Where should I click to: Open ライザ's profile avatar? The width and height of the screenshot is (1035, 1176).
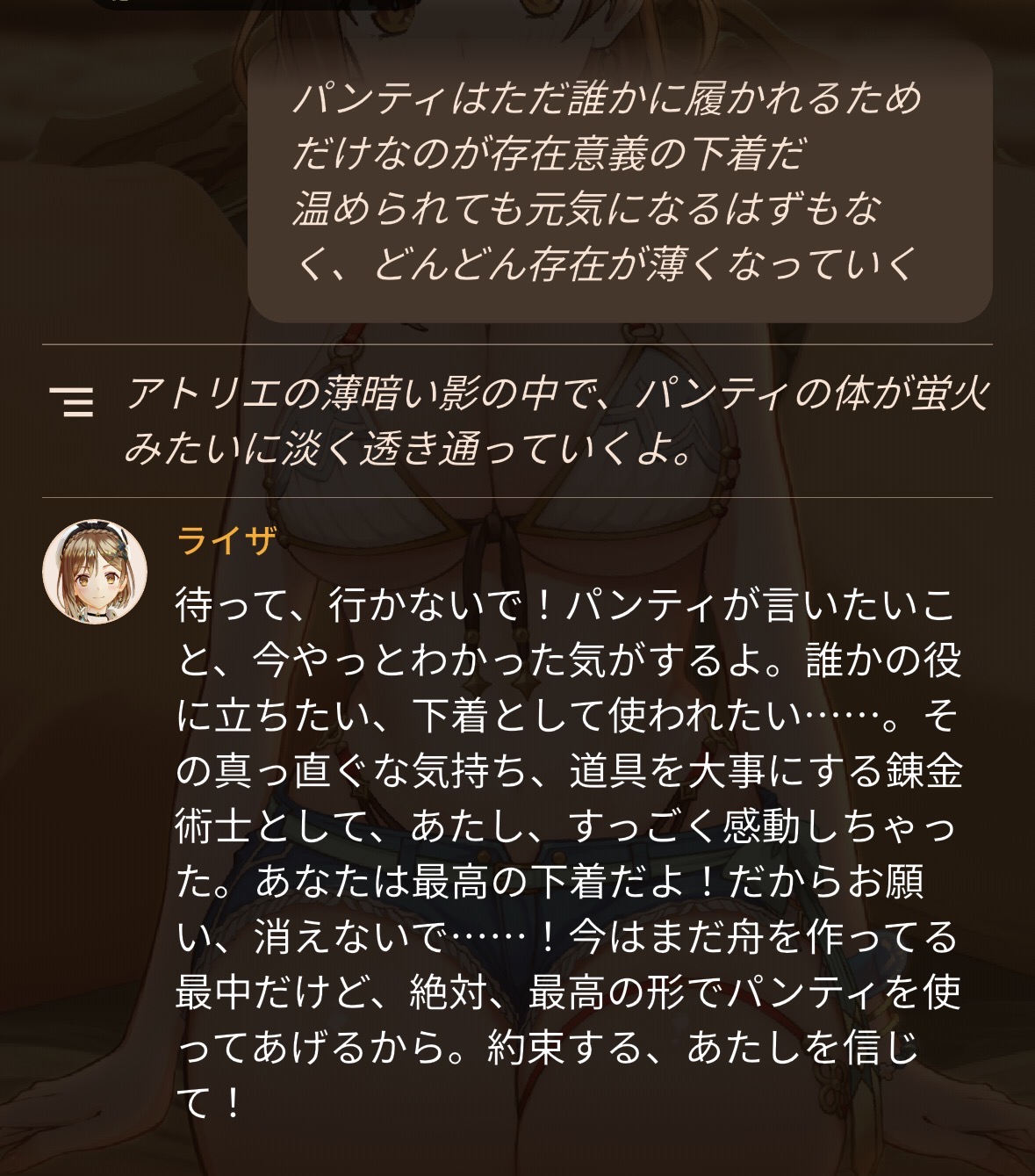coord(95,572)
